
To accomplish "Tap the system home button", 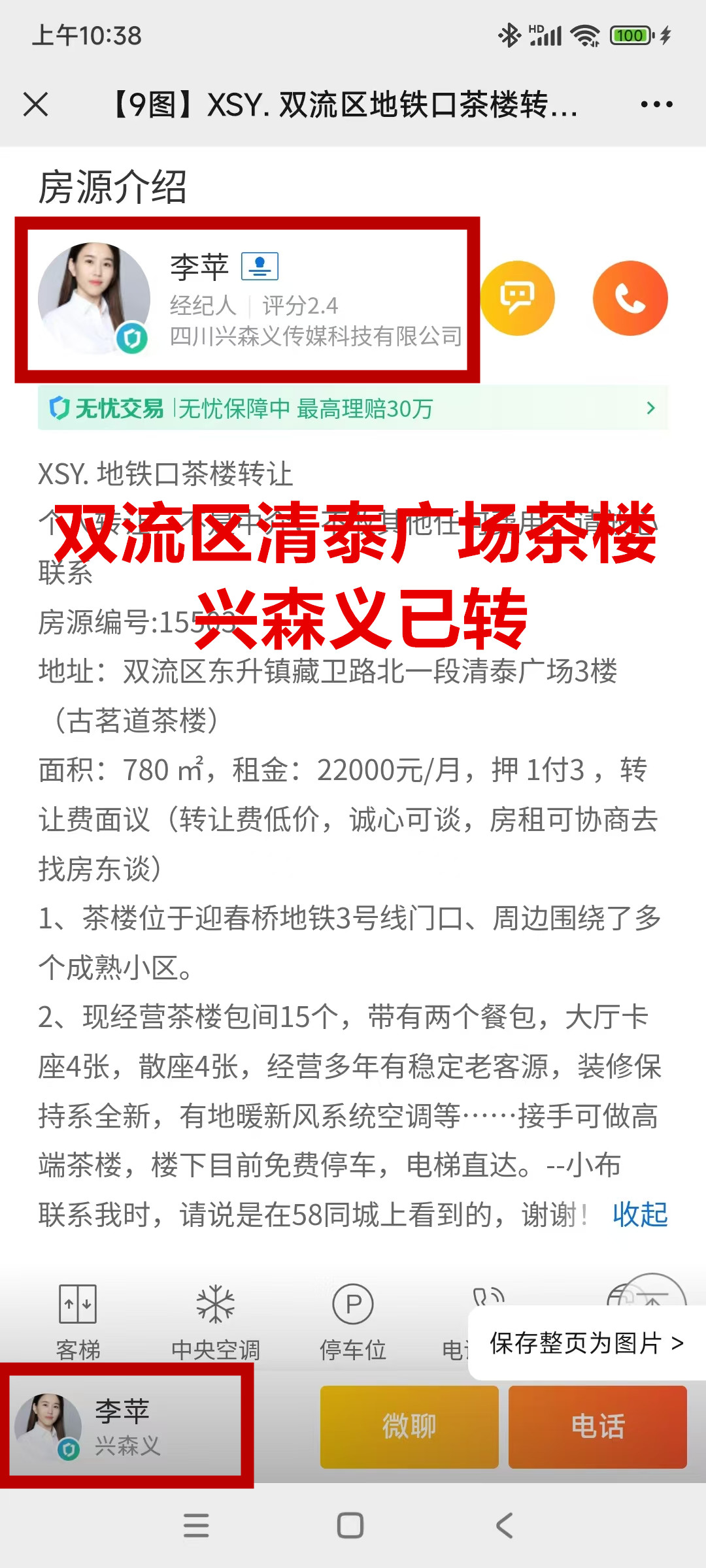I will click(x=350, y=1526).
